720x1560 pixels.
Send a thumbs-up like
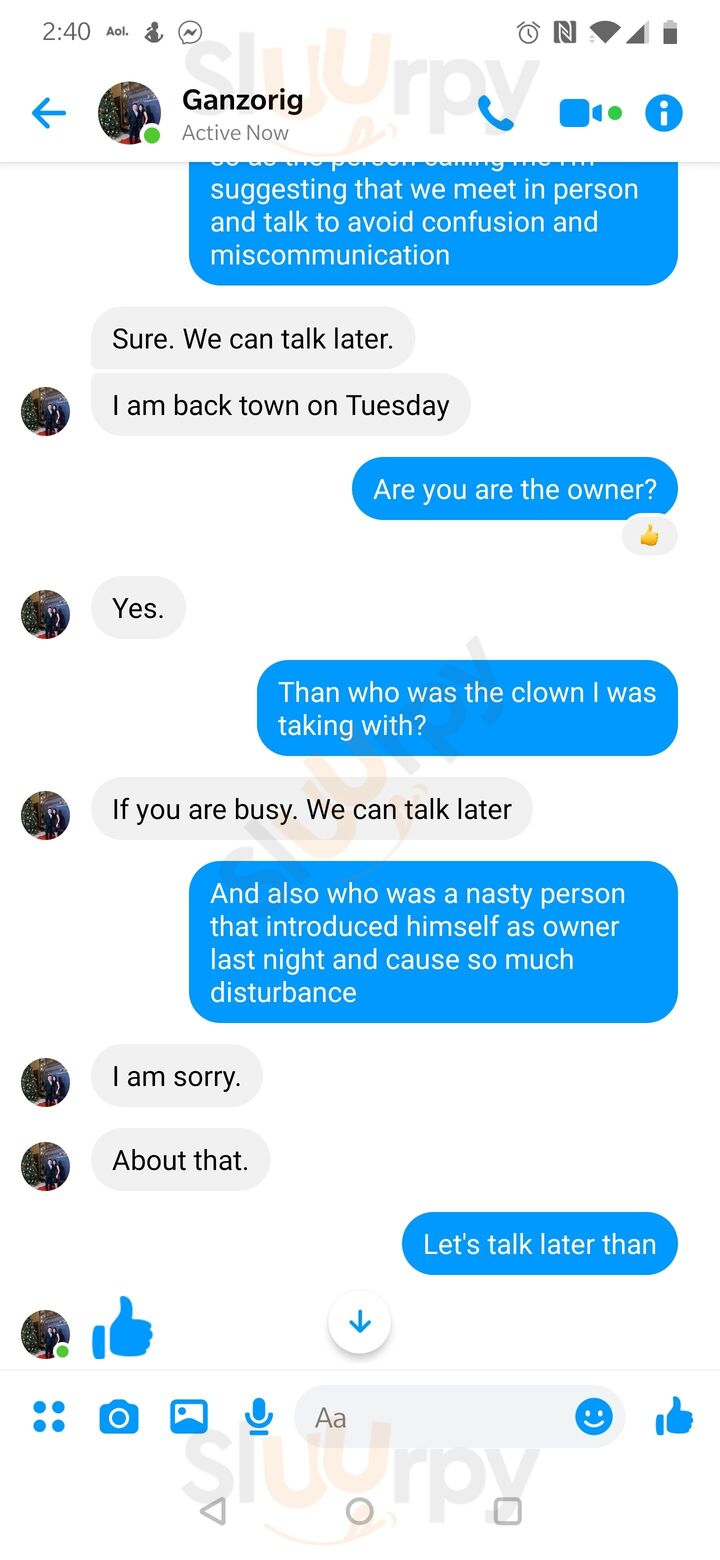[x=675, y=1417]
